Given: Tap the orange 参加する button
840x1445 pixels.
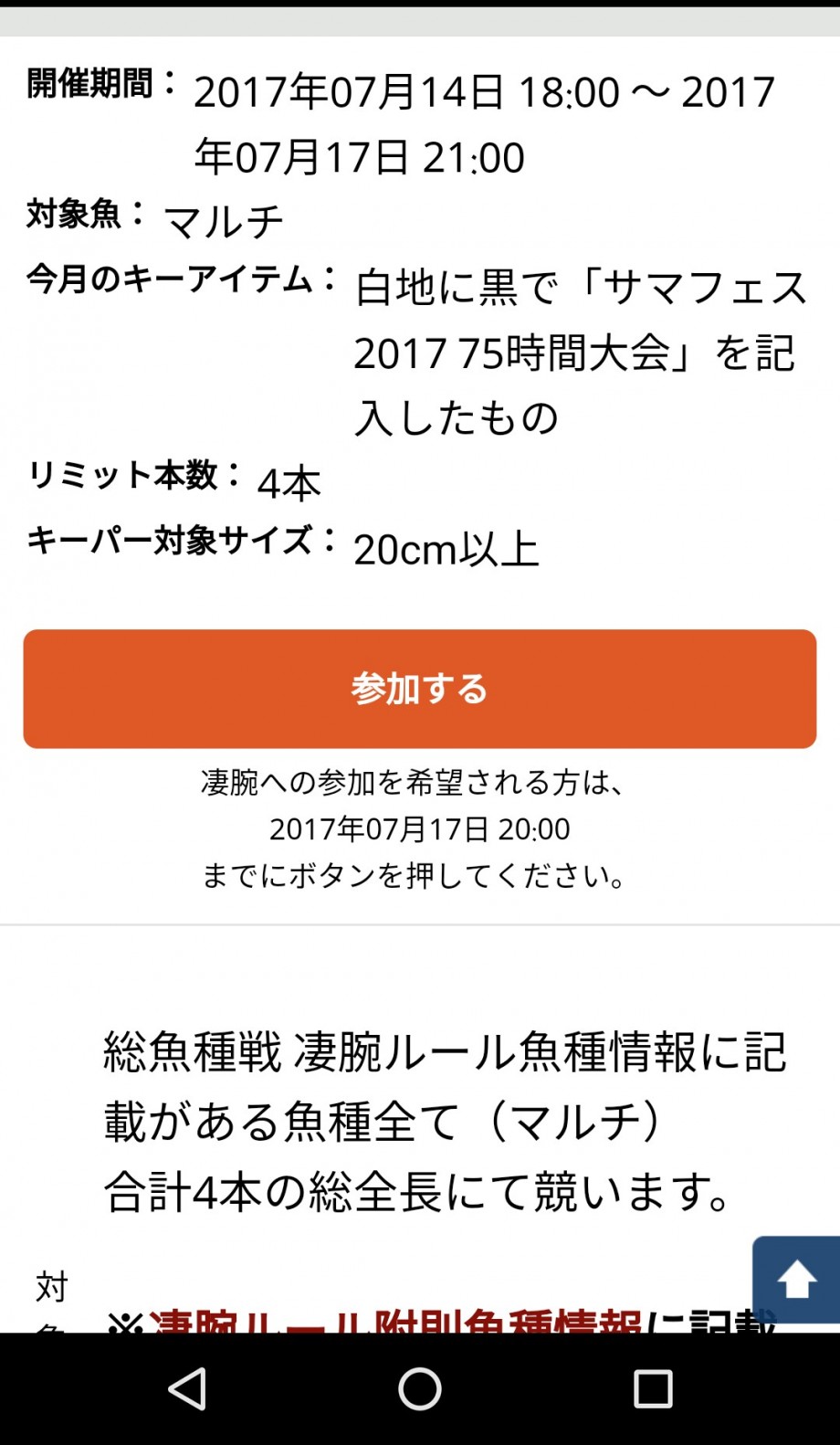Looking at the screenshot, I should coord(420,689).
